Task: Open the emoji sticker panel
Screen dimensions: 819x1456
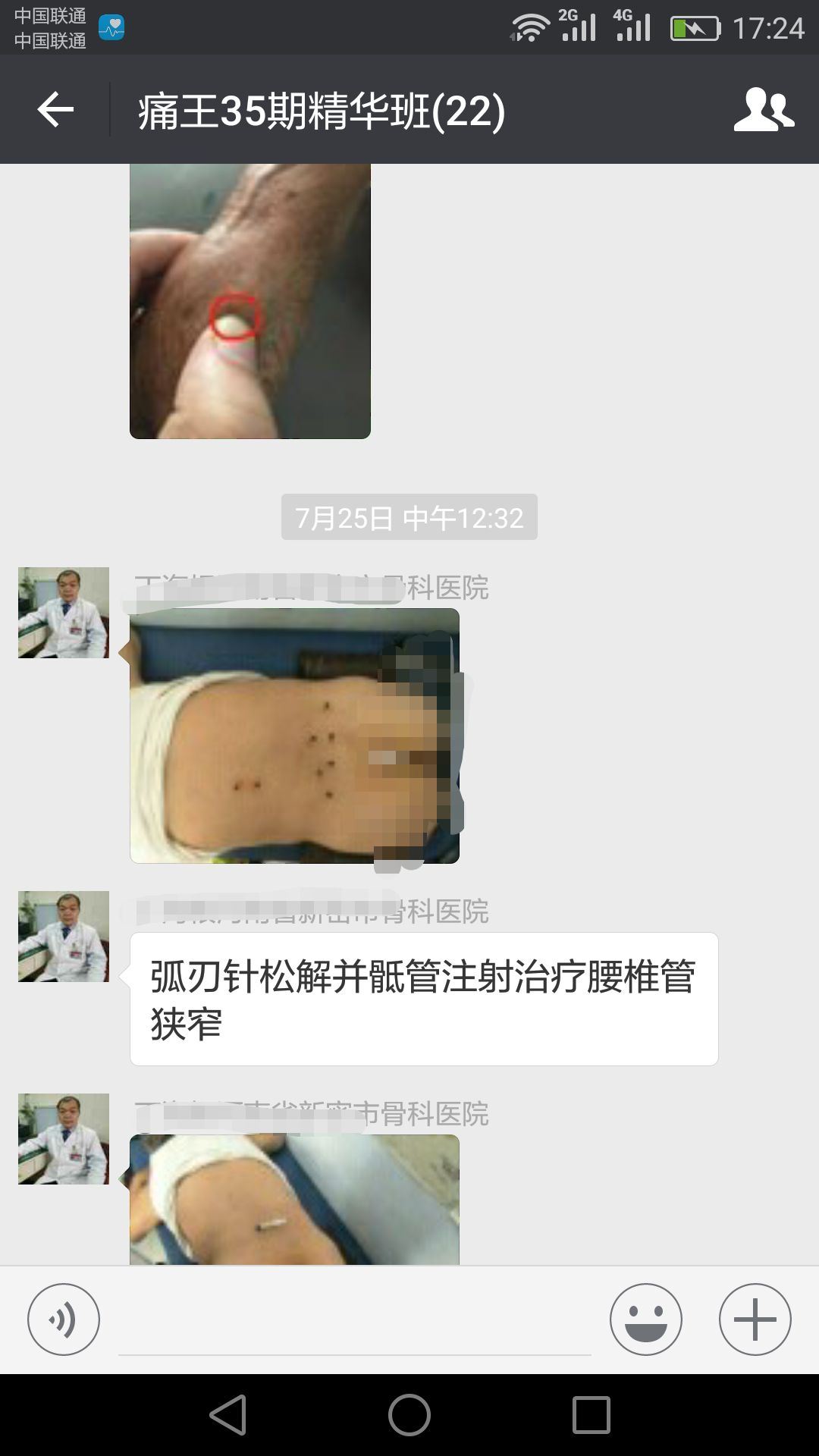Action: 646,1319
